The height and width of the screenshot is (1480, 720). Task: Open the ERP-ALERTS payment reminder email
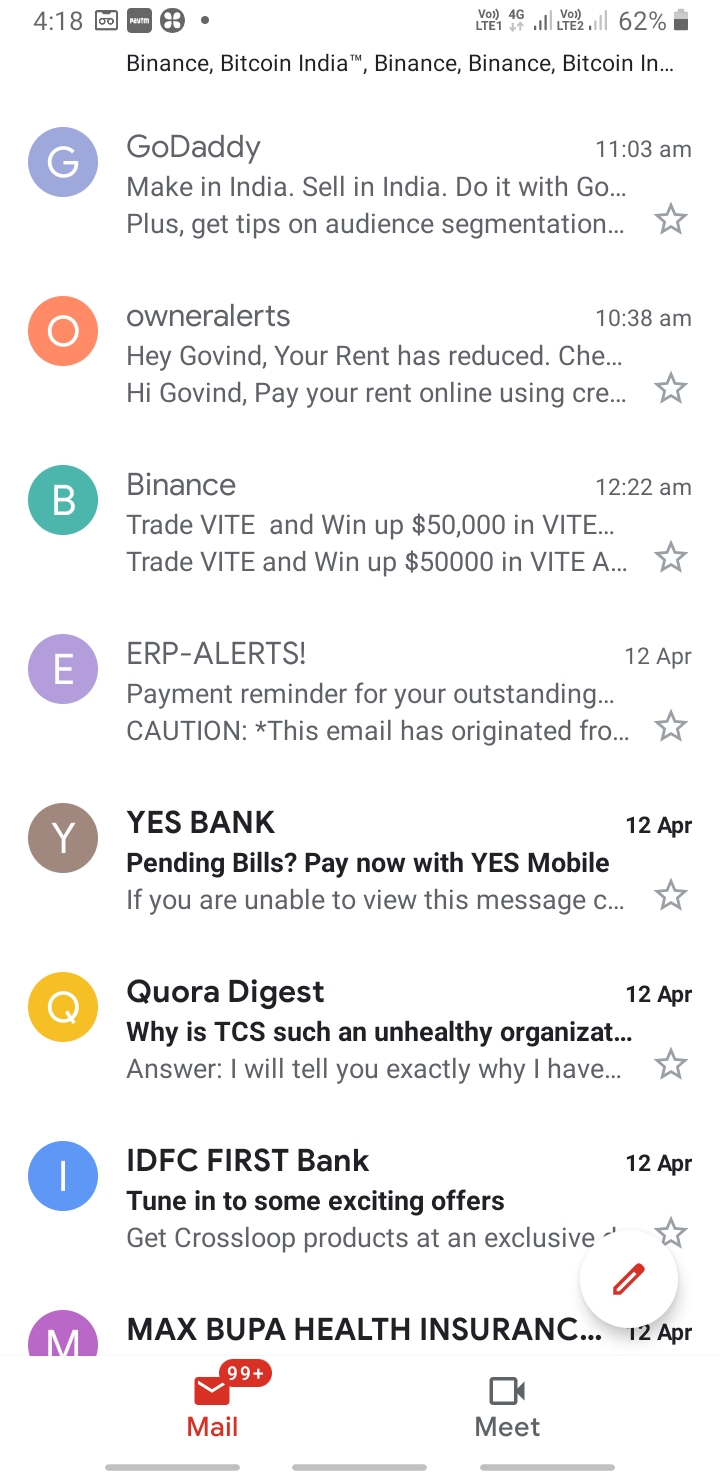[375, 693]
